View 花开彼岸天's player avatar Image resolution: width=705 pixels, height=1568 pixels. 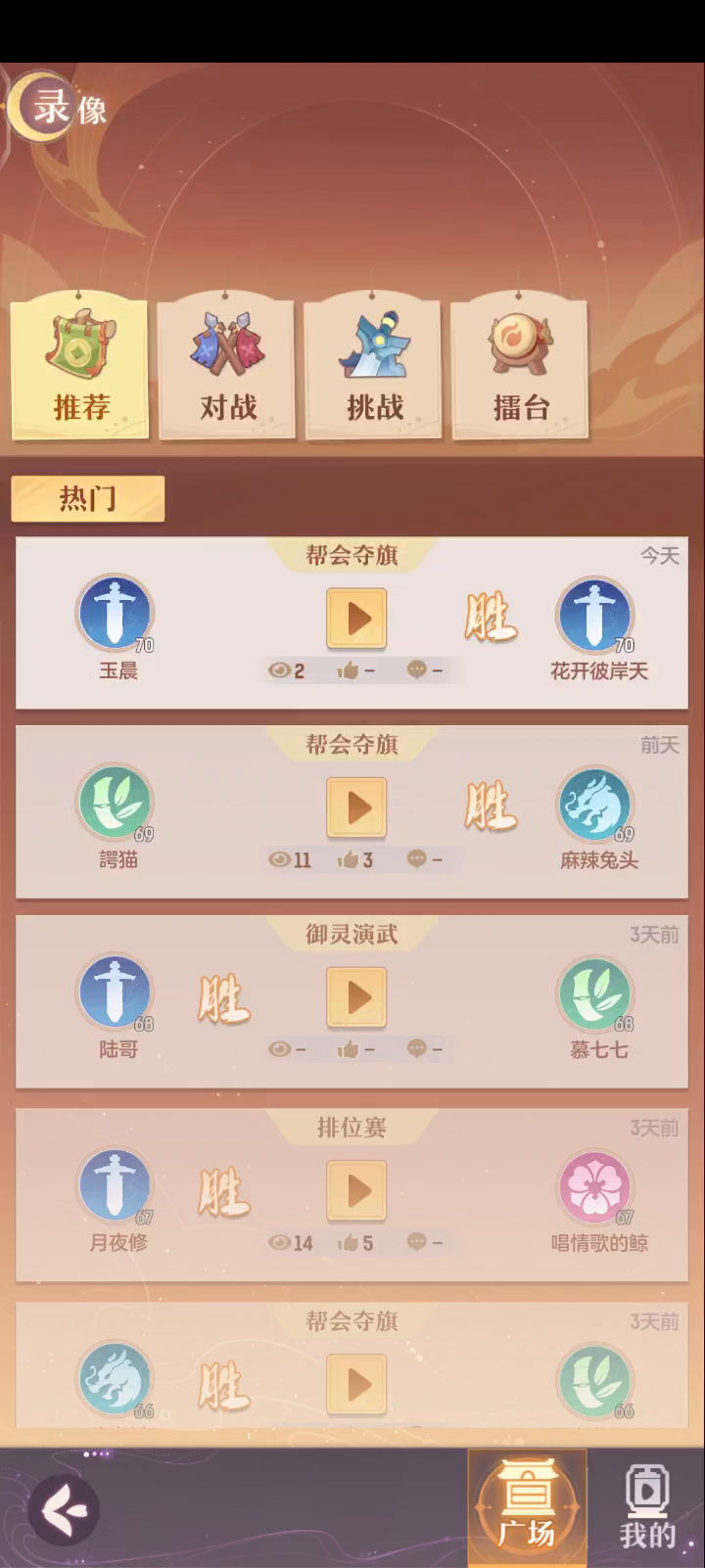tap(594, 614)
